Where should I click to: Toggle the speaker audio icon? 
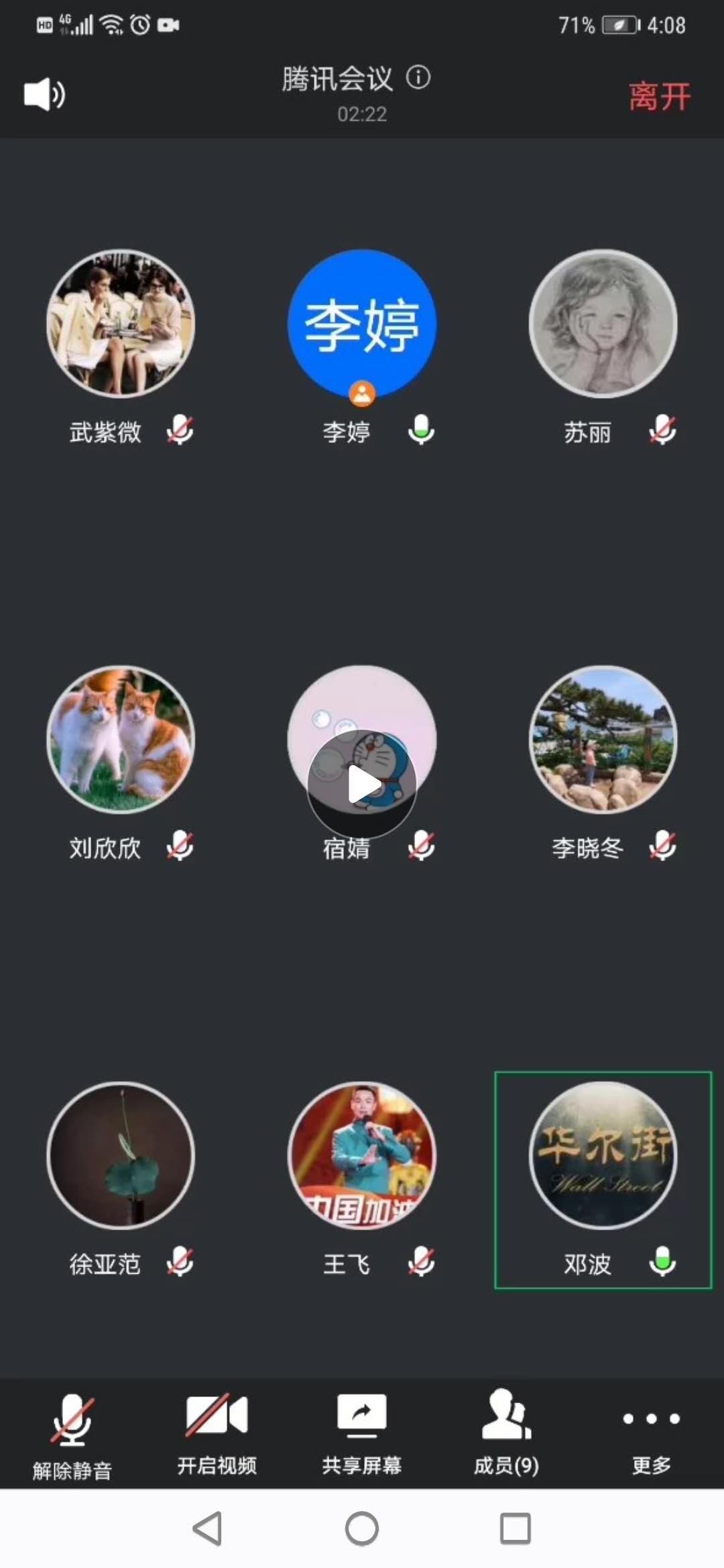tap(44, 94)
